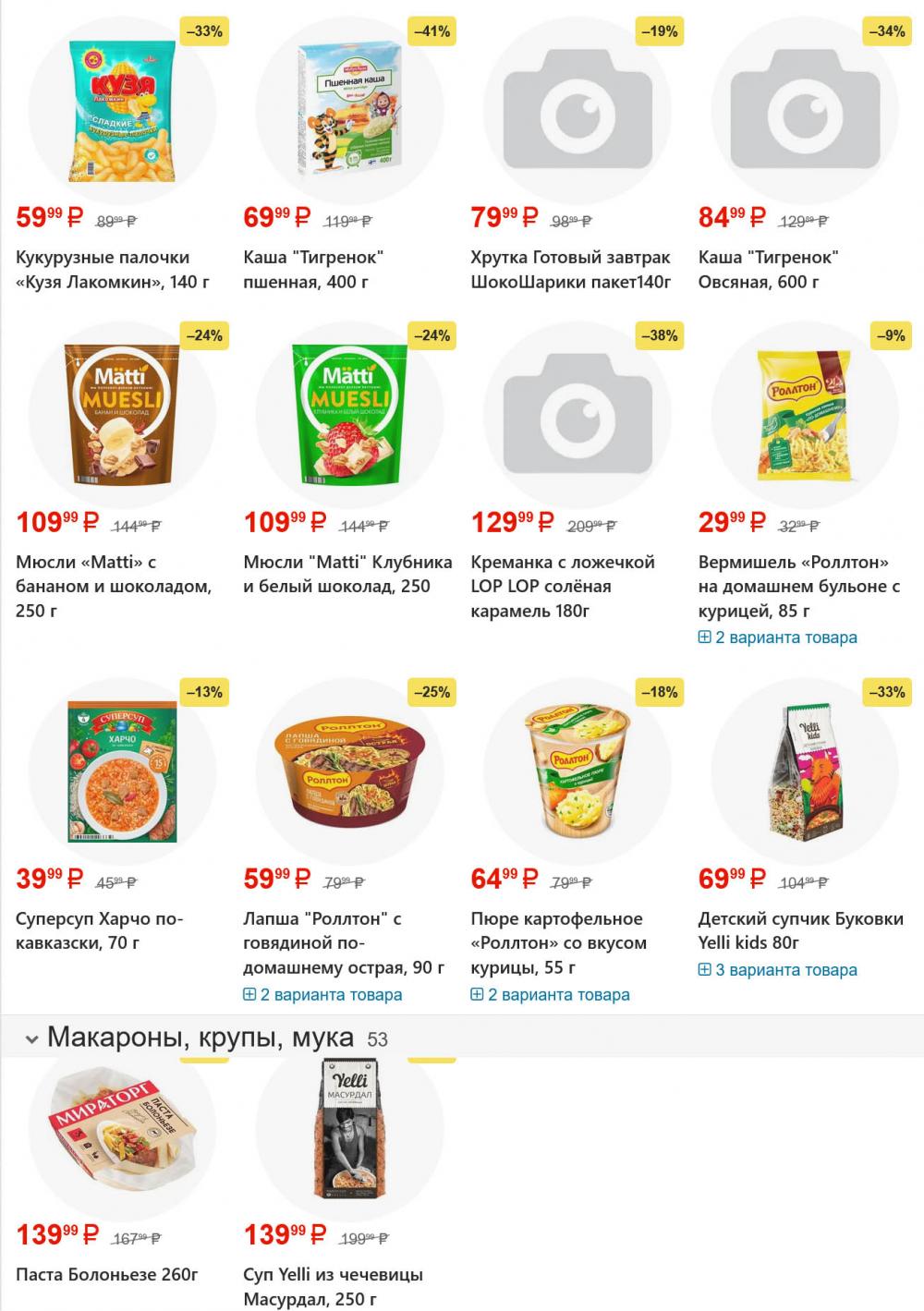Viewport: 924px width, 1311px height.
Task: Collapse the Макароны, крупы, мука section
Action: [x=31, y=1039]
